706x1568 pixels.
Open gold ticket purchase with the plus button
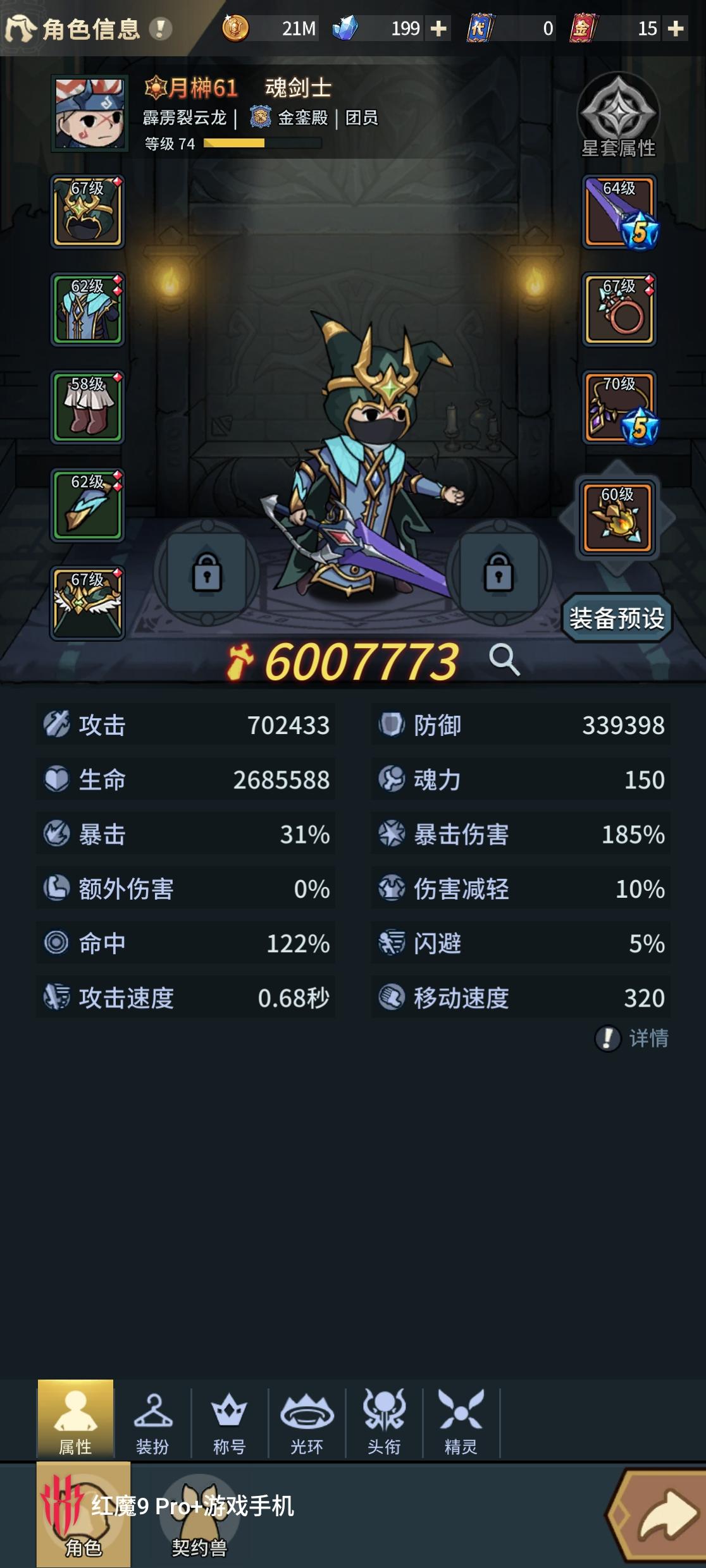[x=674, y=28]
